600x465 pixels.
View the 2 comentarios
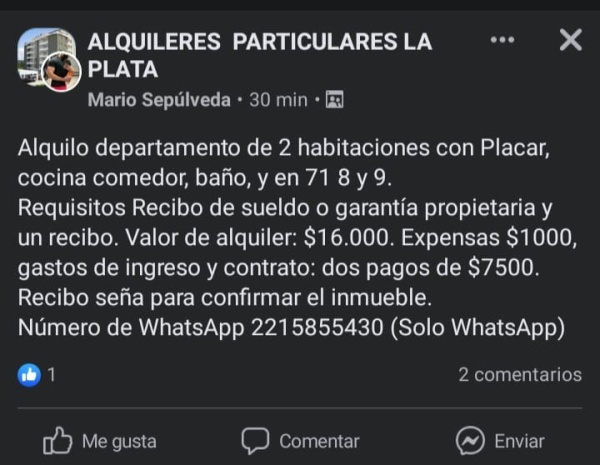[x=519, y=375]
